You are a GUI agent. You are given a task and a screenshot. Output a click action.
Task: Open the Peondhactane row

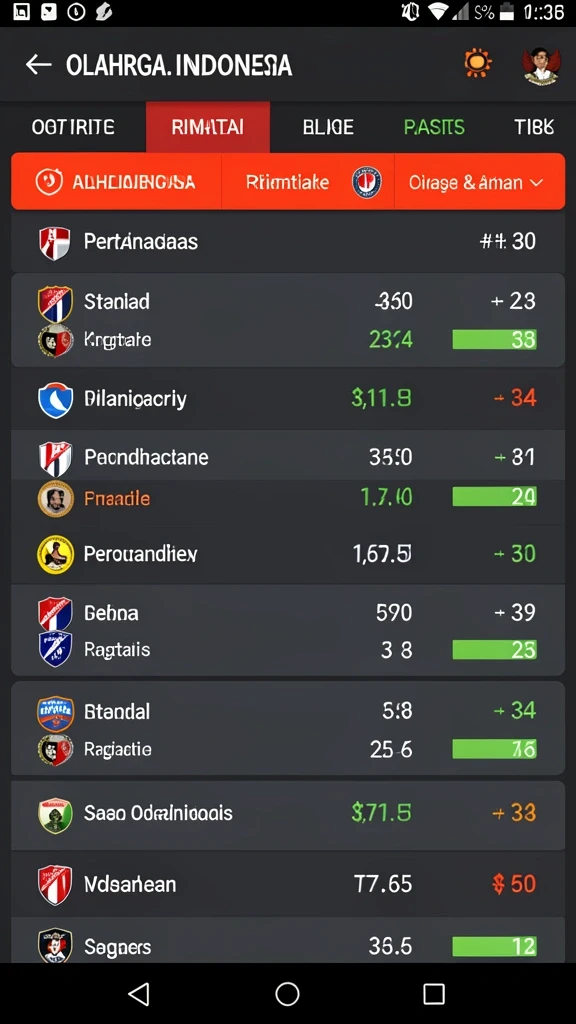pos(288,456)
